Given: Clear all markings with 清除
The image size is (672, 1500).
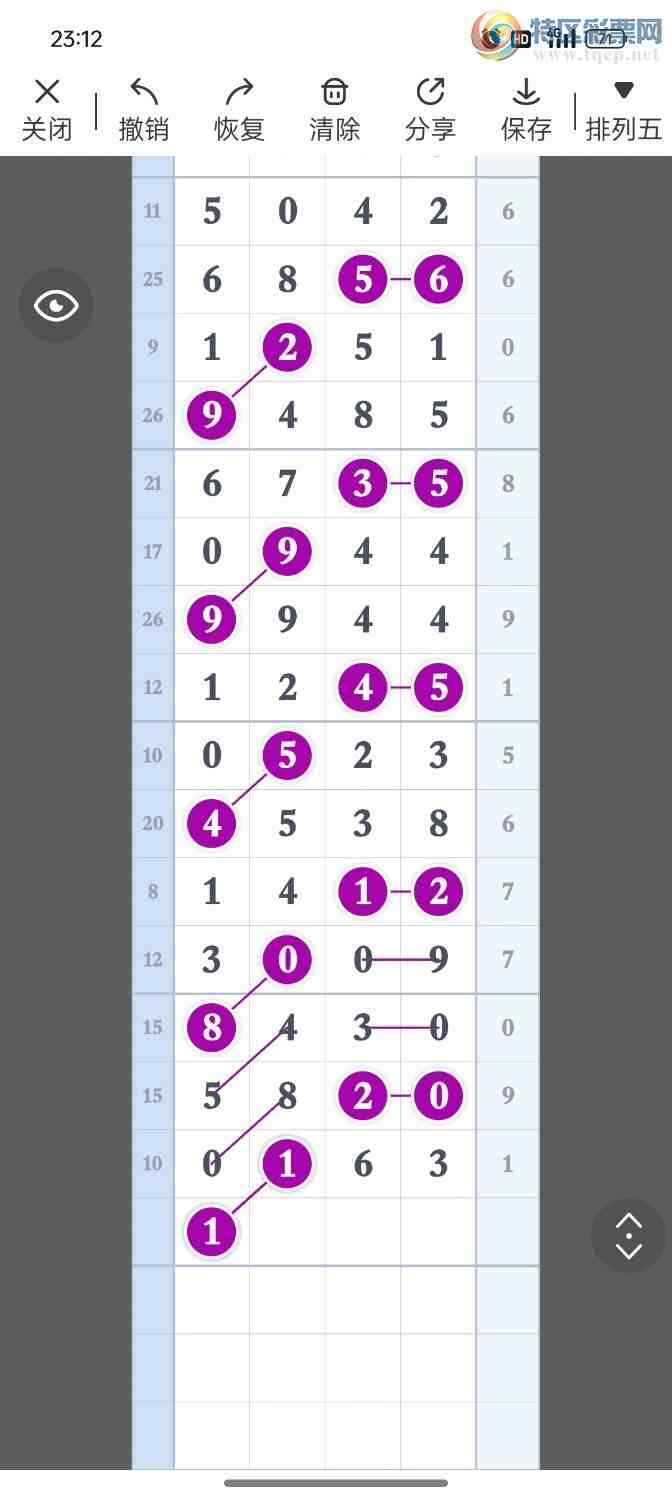Looking at the screenshot, I should point(334,110).
